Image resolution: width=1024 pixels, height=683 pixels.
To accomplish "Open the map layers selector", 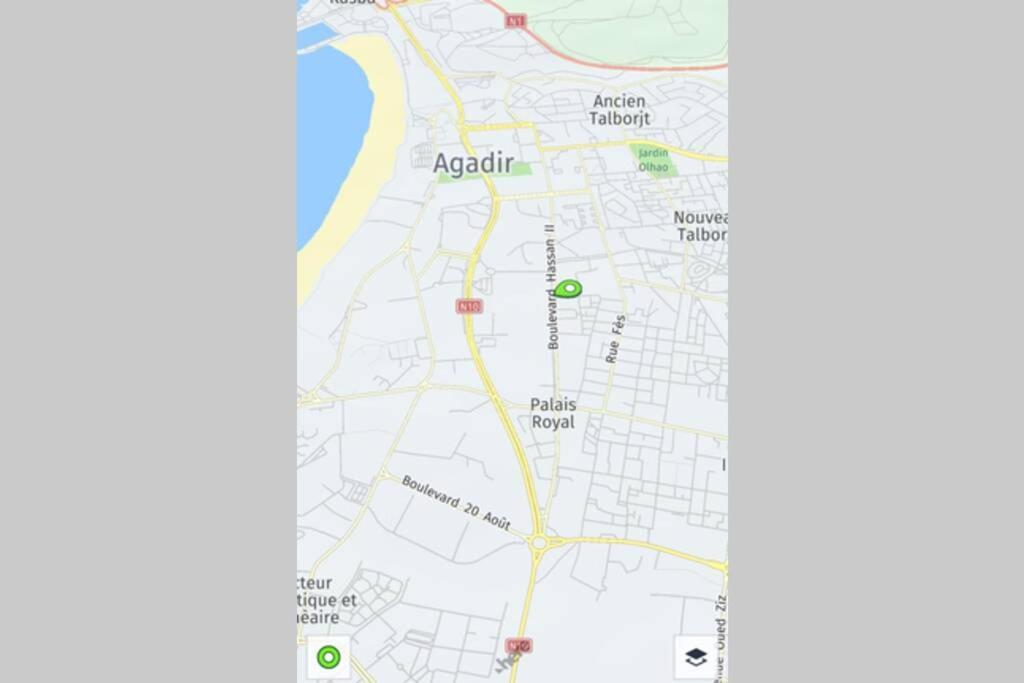I will pyautogui.click(x=696, y=657).
